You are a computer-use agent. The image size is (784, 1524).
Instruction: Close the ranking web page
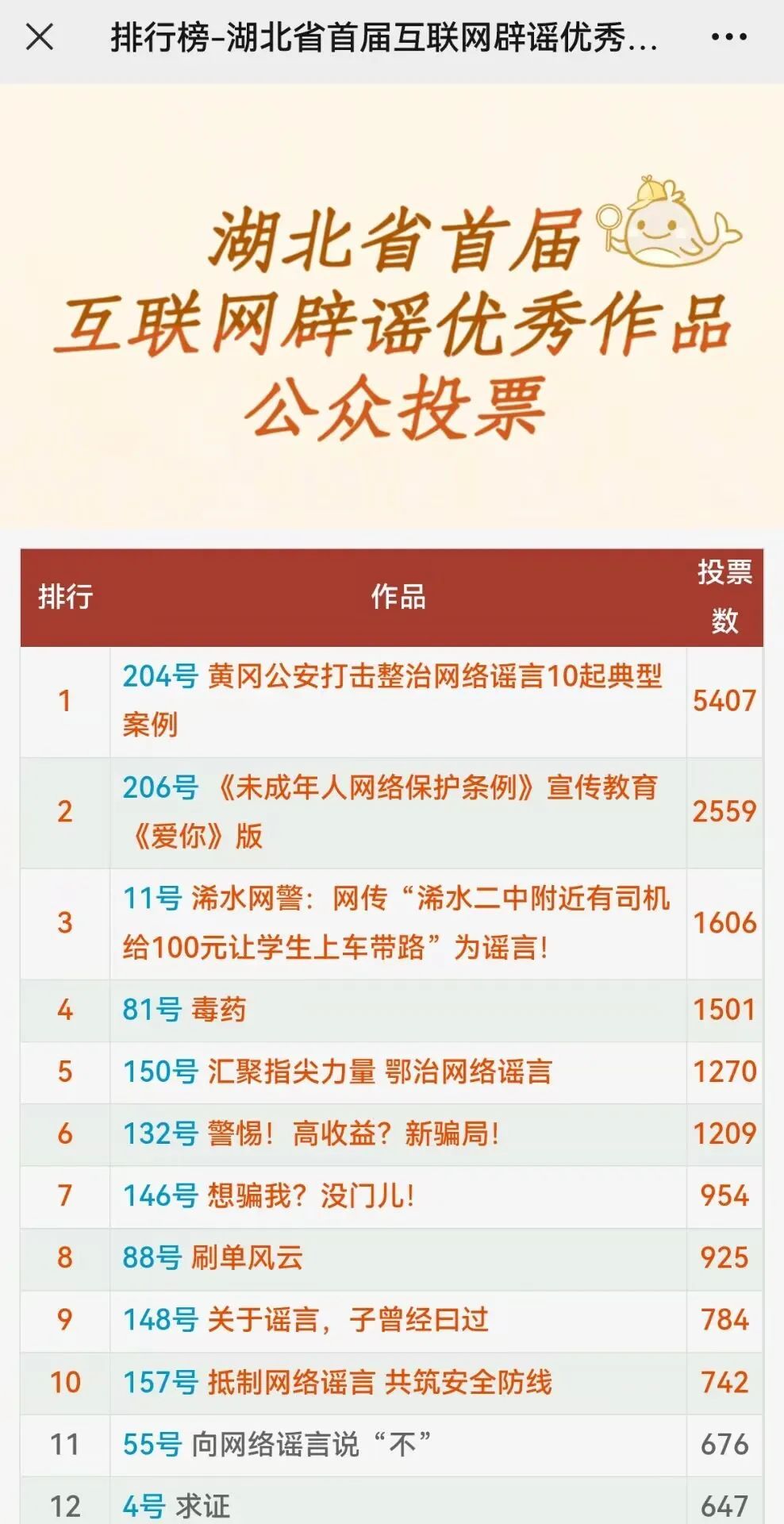pos(40,37)
